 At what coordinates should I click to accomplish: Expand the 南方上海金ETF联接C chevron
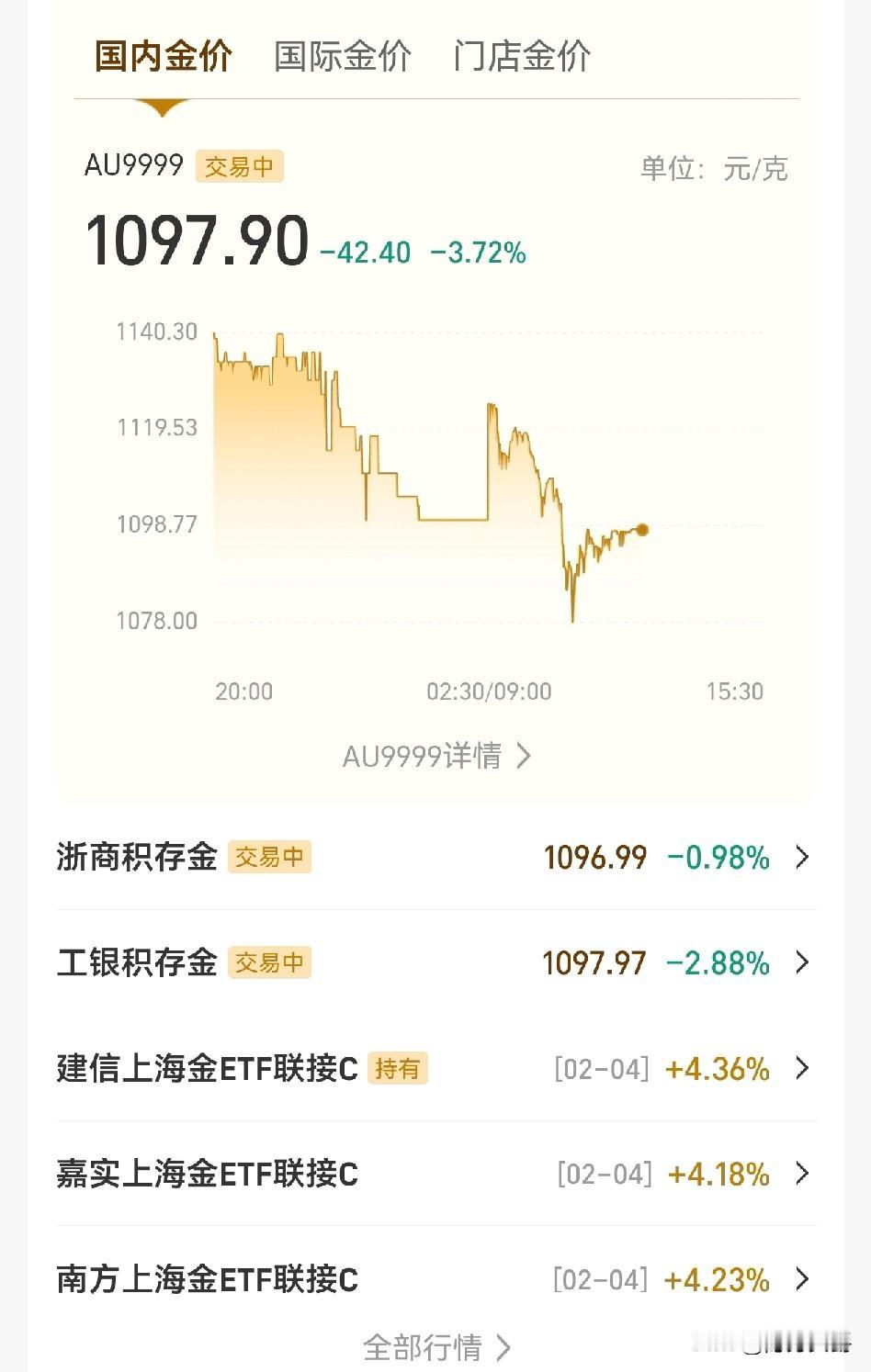click(x=803, y=1279)
